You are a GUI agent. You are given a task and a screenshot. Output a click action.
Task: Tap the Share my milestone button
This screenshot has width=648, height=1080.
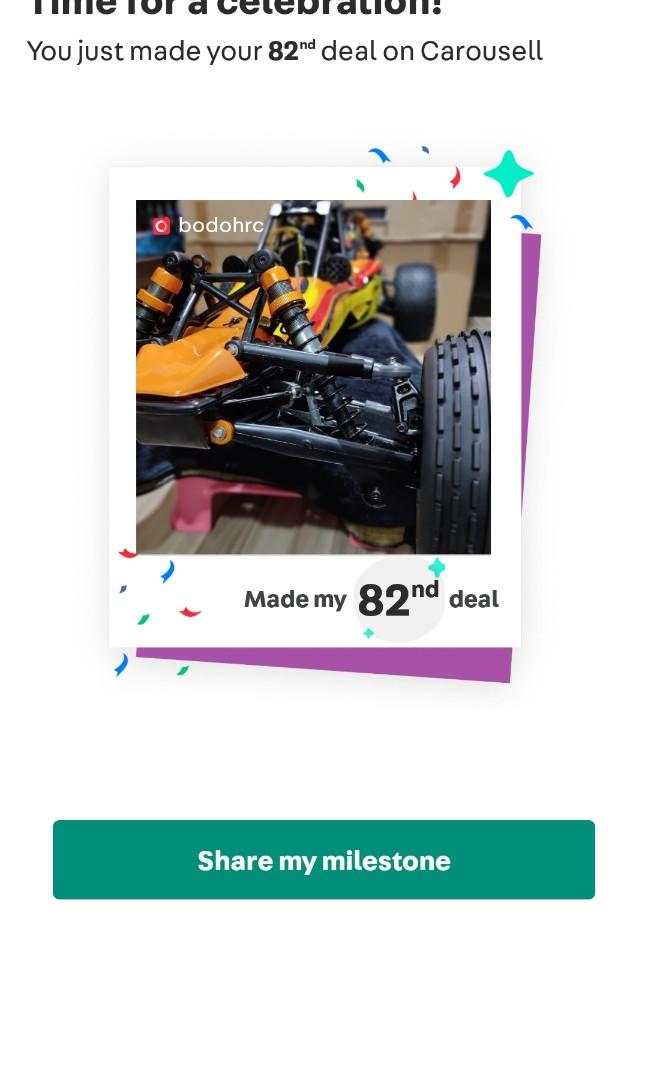(323, 860)
